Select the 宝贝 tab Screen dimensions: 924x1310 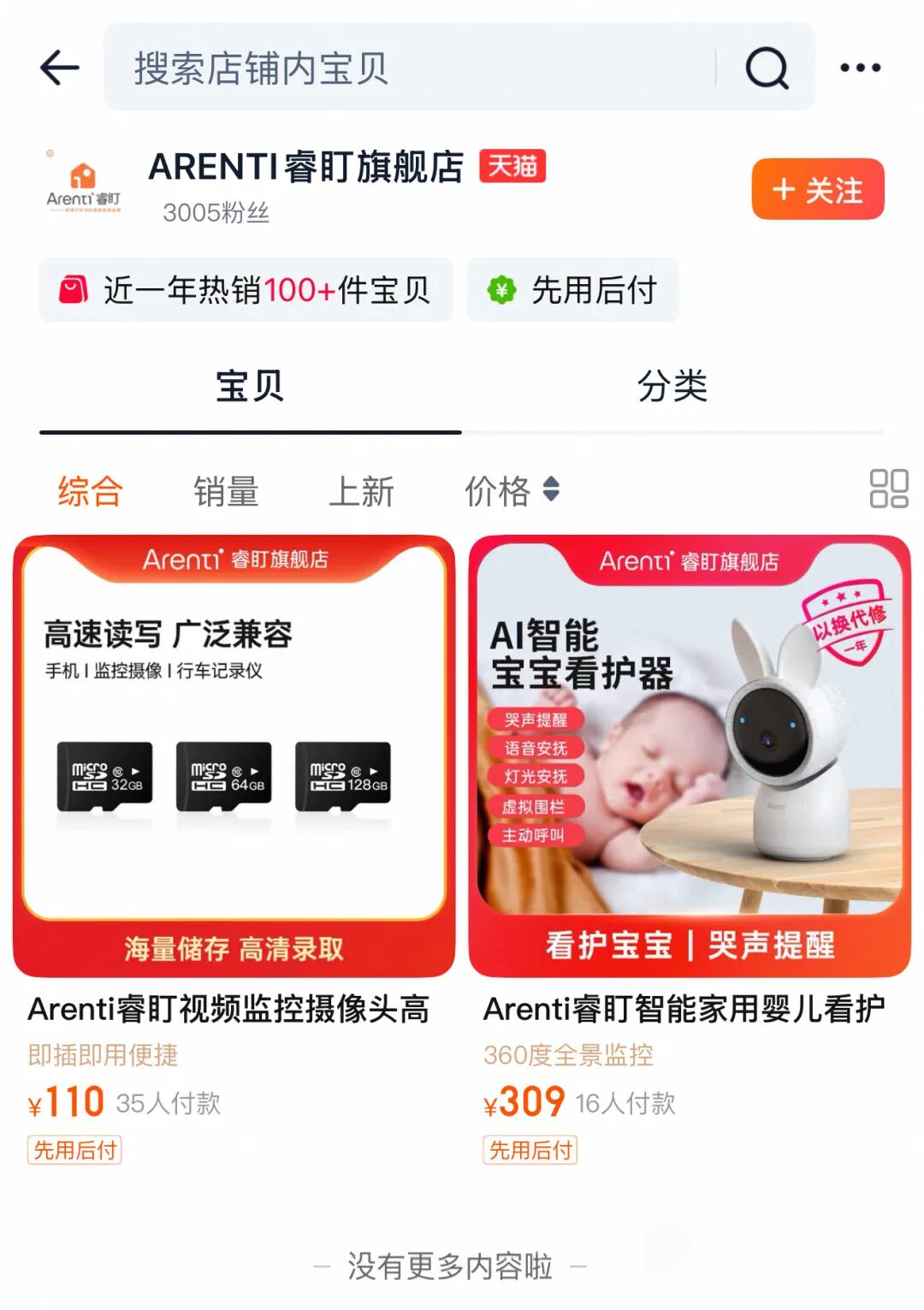(x=250, y=387)
